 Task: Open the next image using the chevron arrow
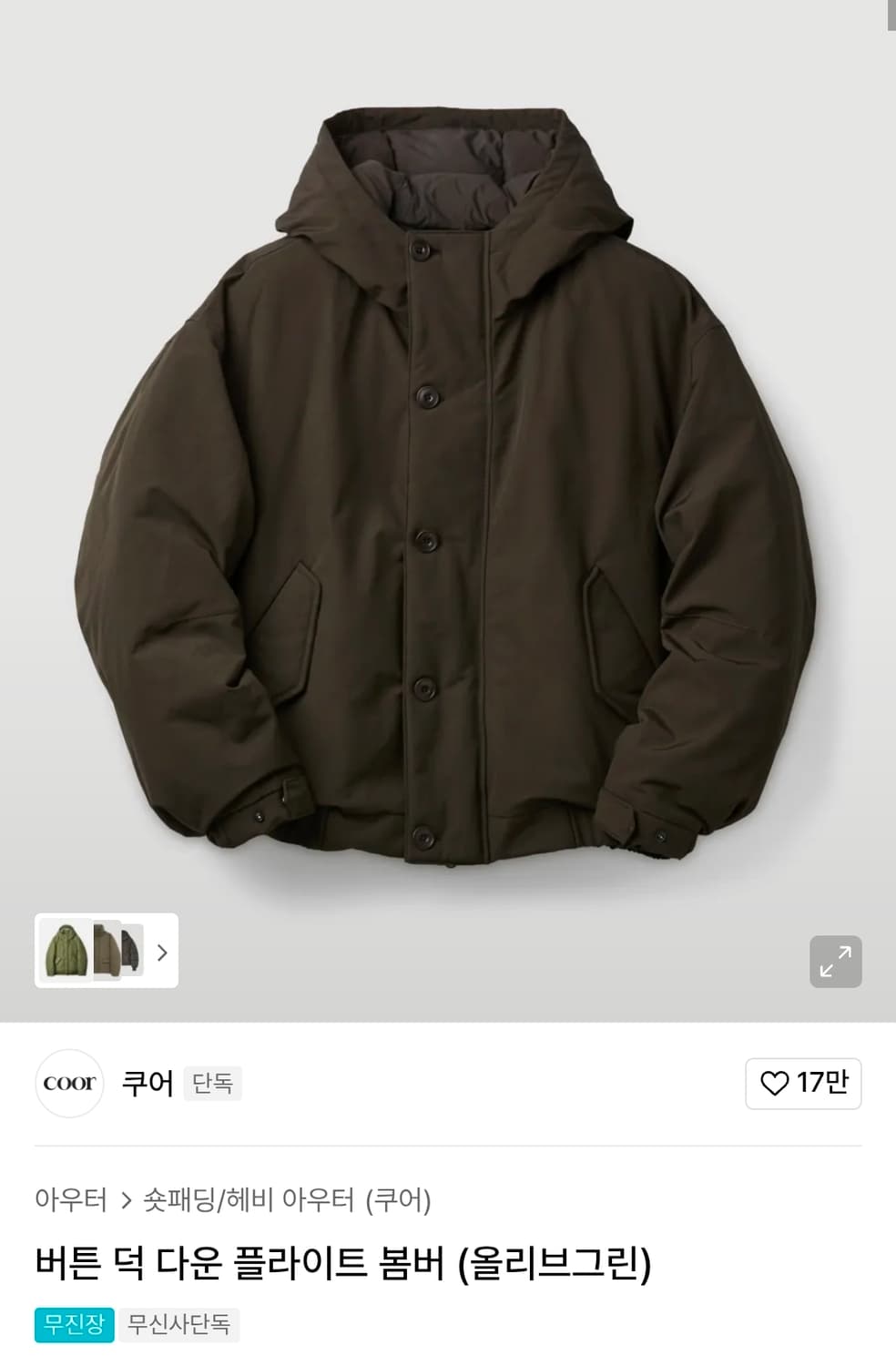(x=162, y=953)
